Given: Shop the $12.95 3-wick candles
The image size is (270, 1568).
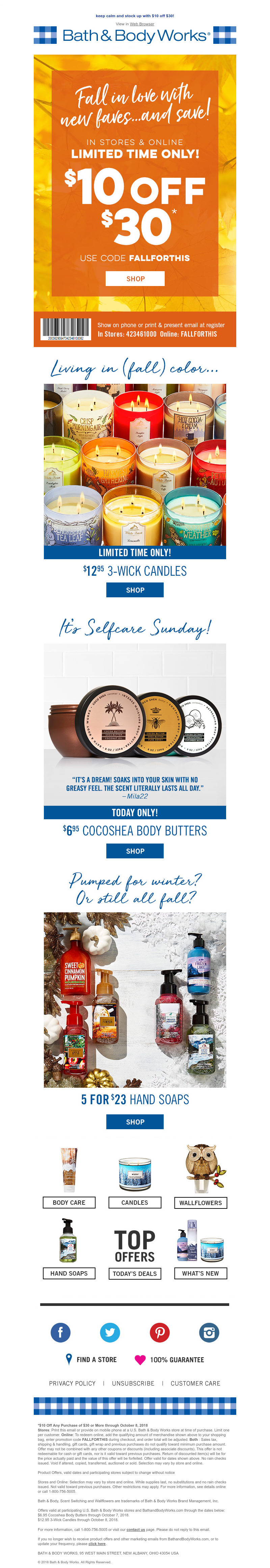Looking at the screenshot, I should point(135,590).
